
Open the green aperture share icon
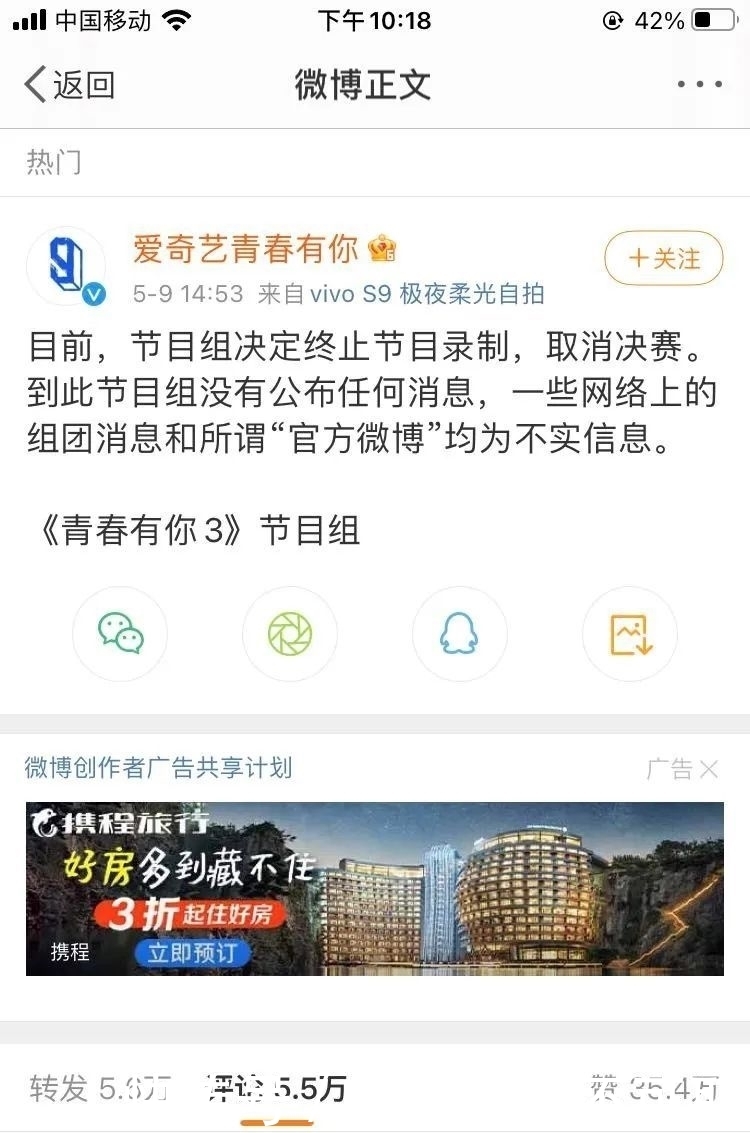(x=289, y=634)
